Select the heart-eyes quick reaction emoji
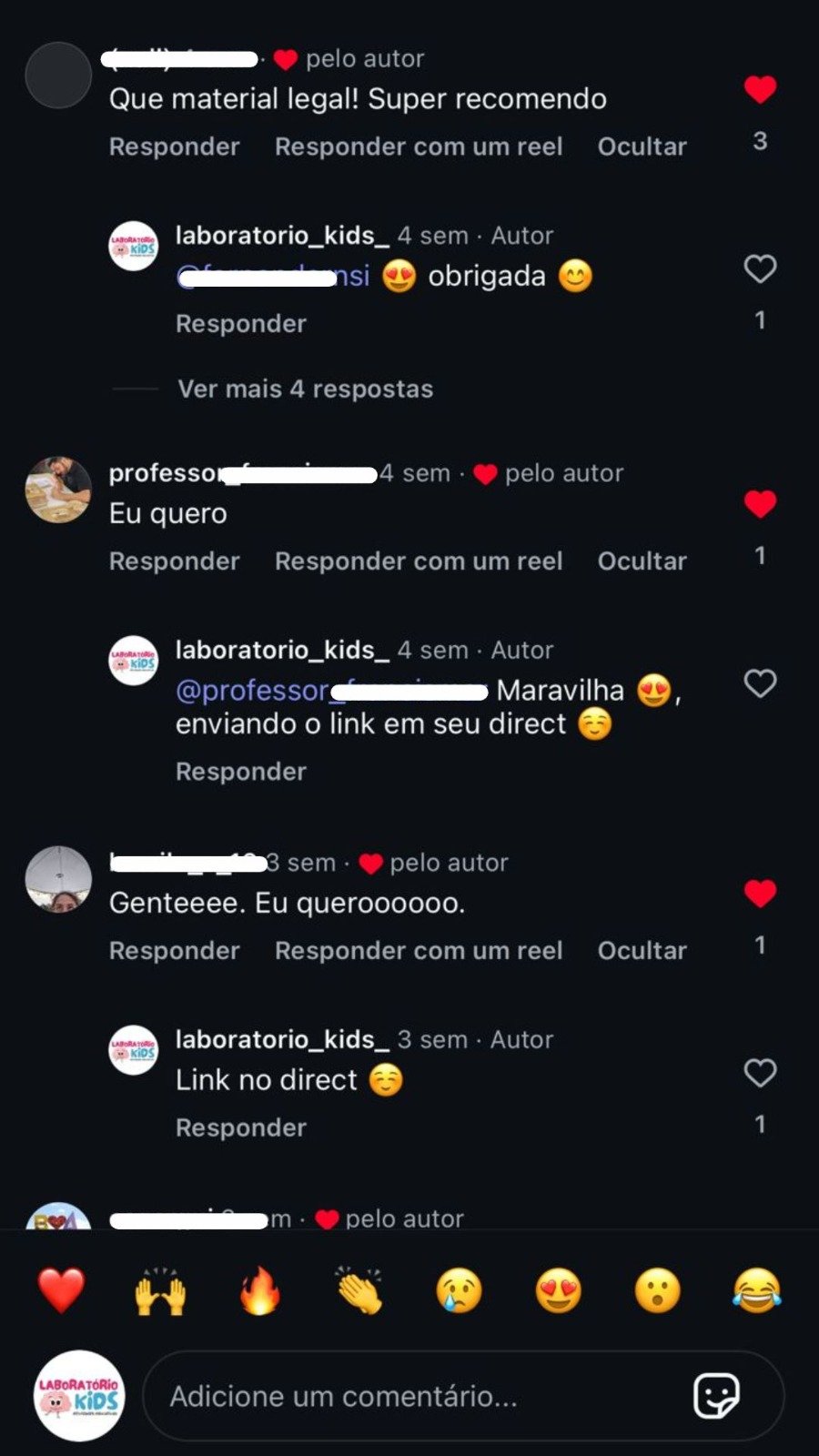This screenshot has height=1456, width=819. click(559, 1287)
